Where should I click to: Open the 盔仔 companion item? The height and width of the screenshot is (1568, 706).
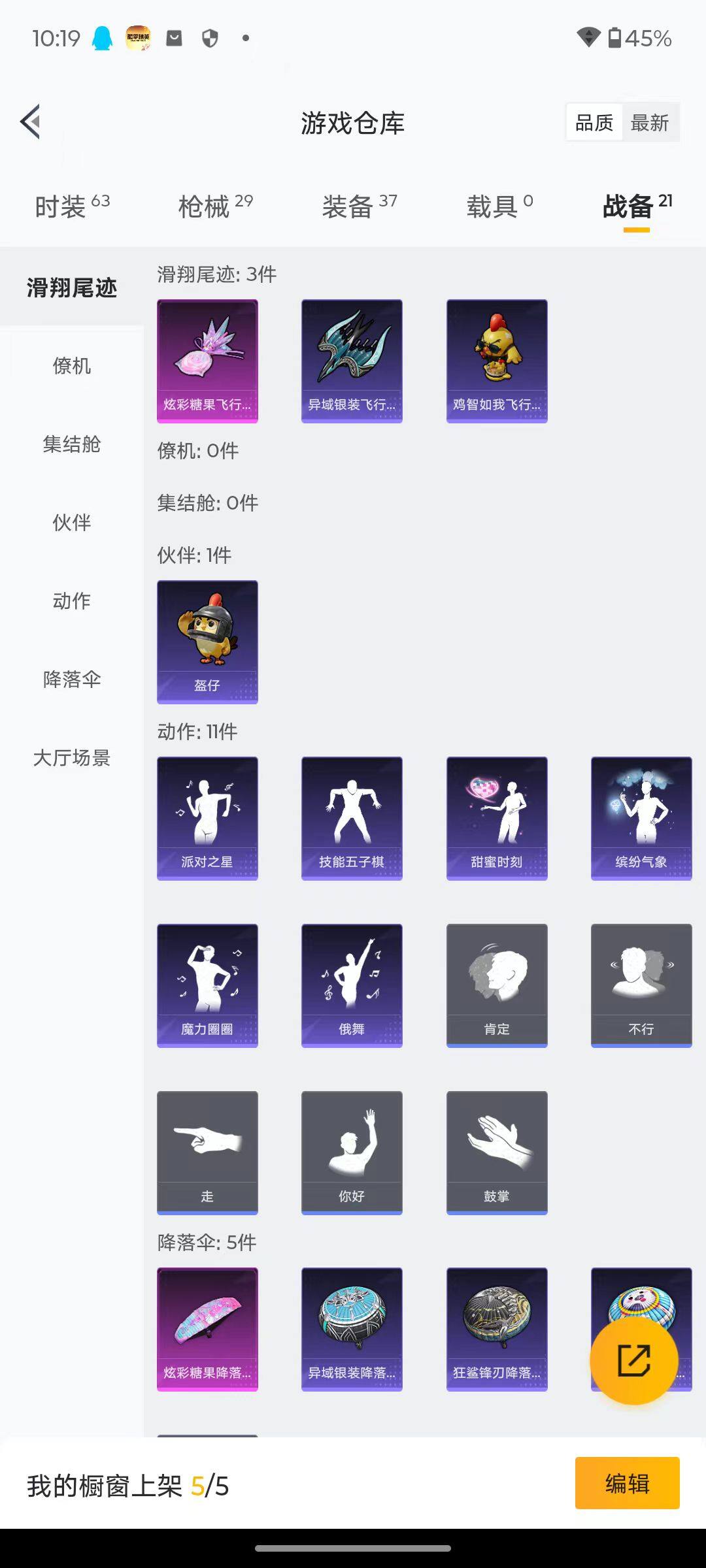[x=207, y=642]
